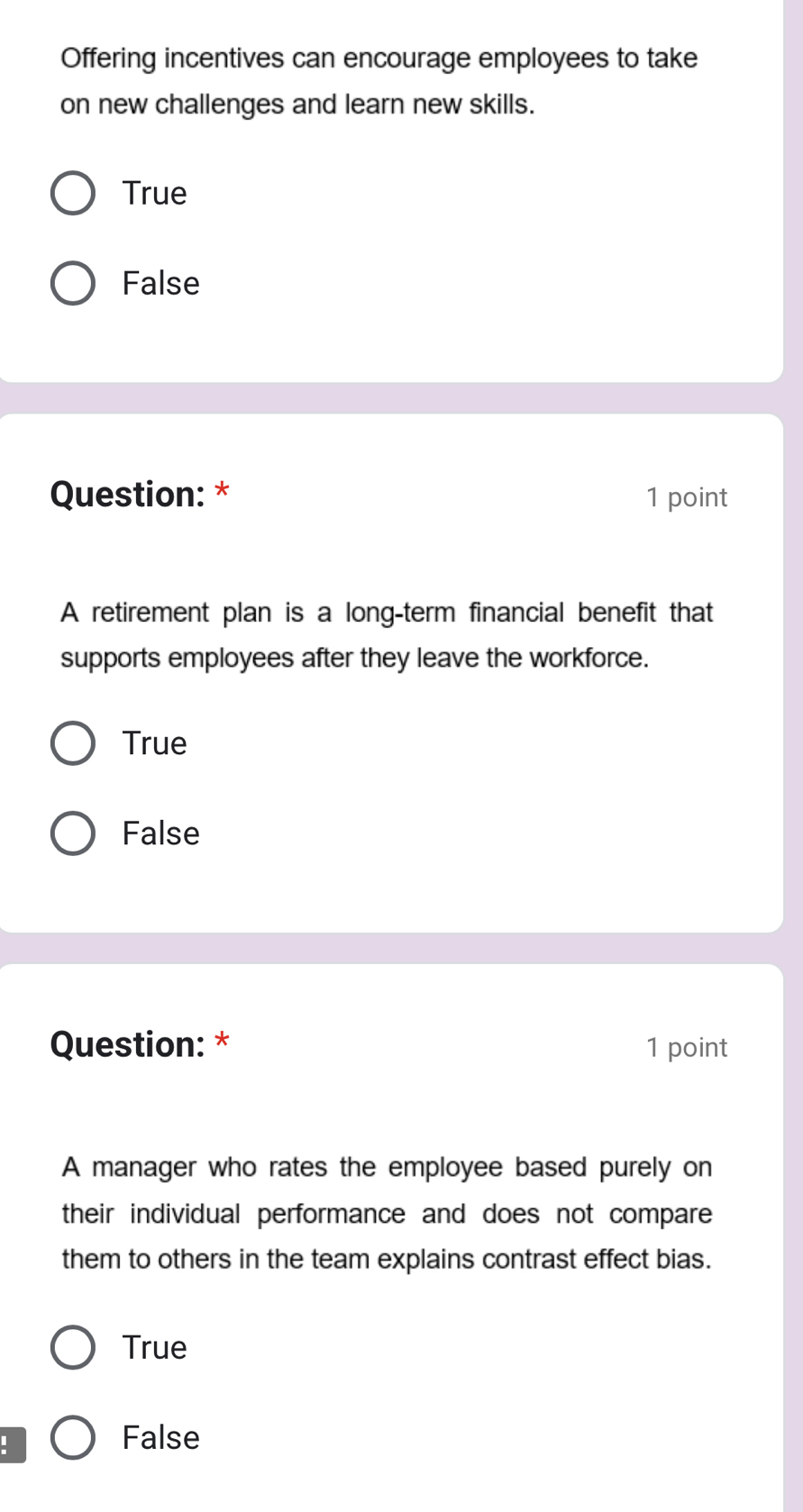The height and width of the screenshot is (1512, 803).
Task: Select True for the contrast effect bias question
Action: point(74,1347)
